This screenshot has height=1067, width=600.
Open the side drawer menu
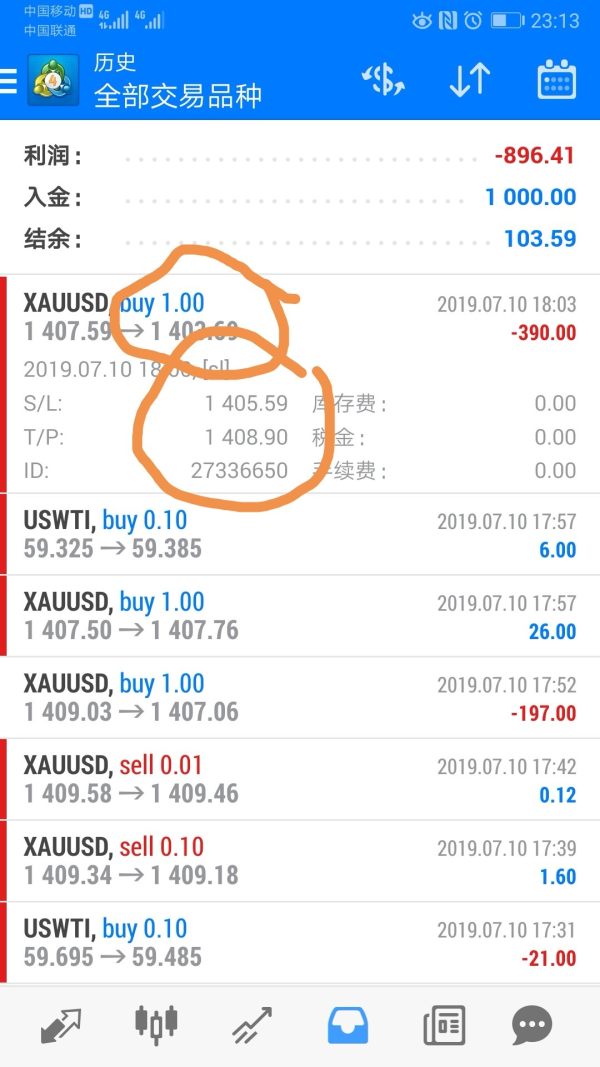pyautogui.click(x=9, y=80)
